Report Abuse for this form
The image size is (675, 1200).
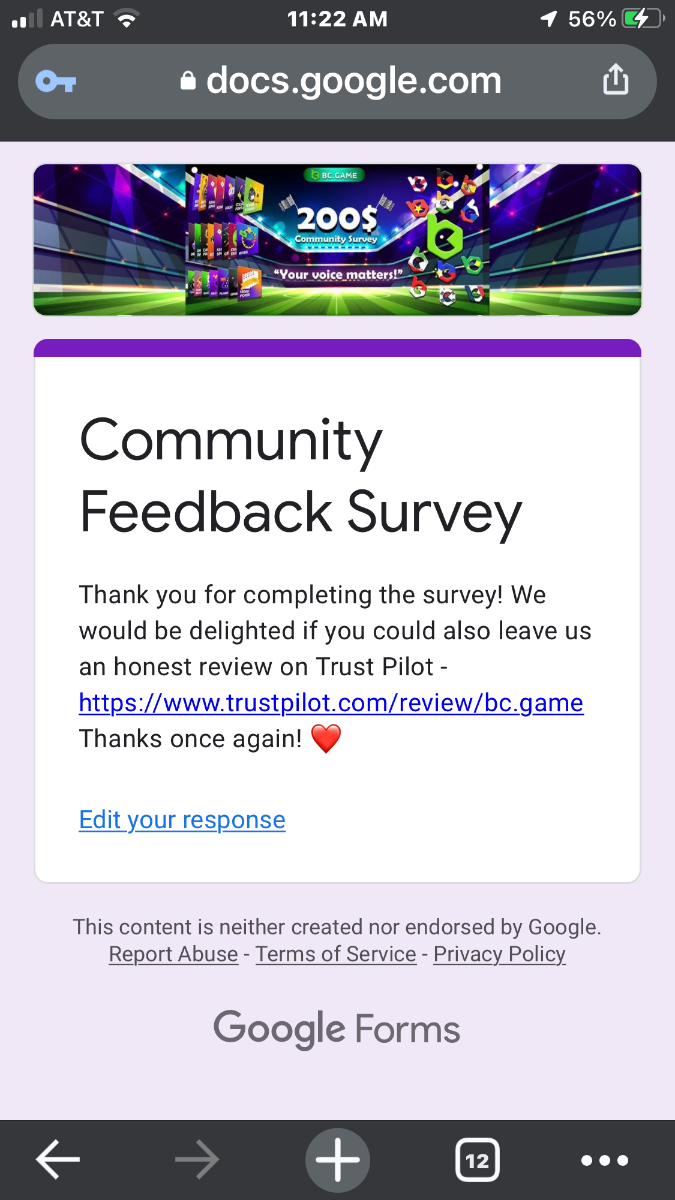pyautogui.click(x=173, y=954)
